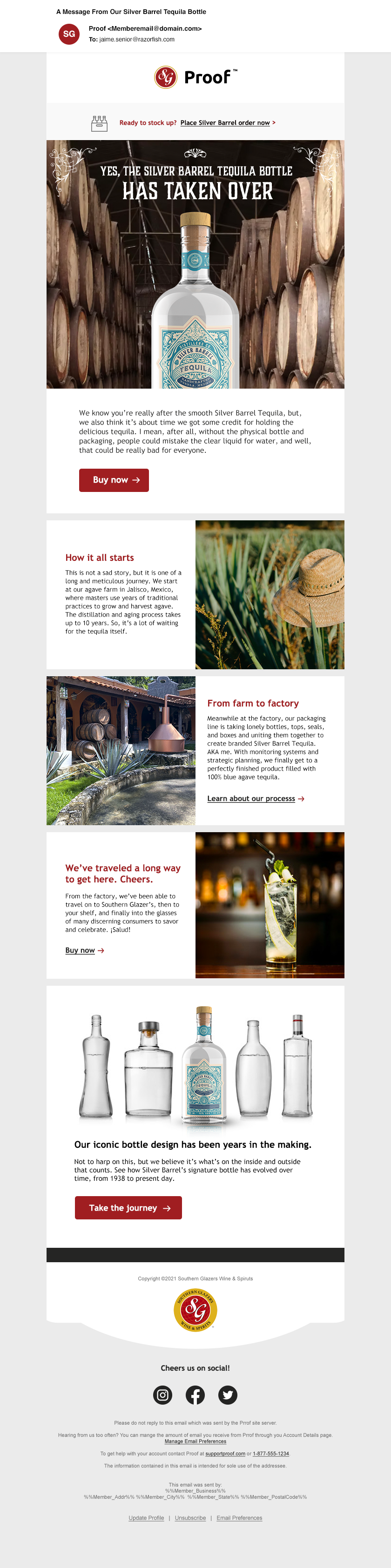391x1568 pixels.
Task: Open the Twitter social icon
Action: pos(228,1394)
